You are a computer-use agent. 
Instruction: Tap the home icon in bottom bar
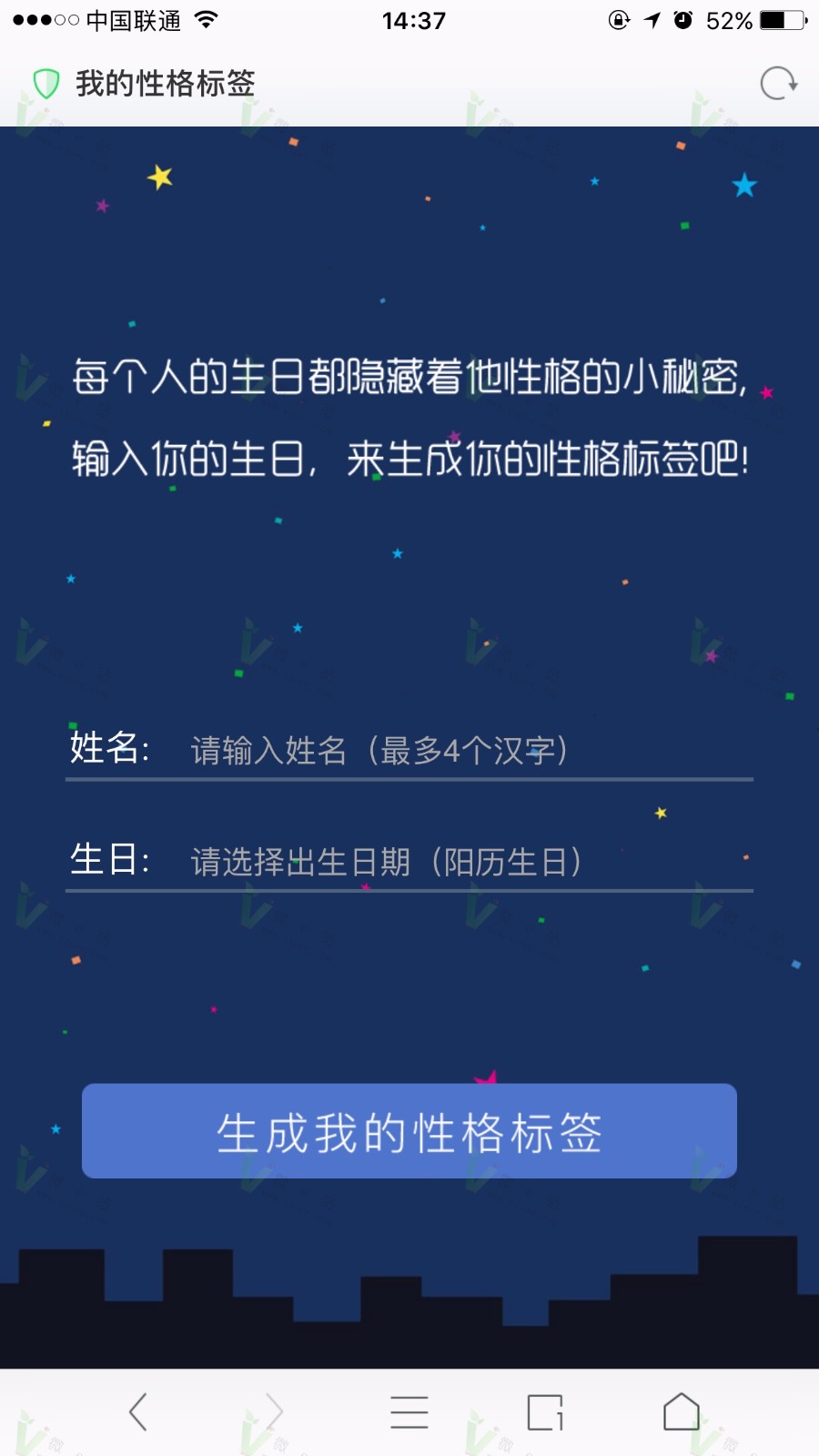(x=681, y=1411)
